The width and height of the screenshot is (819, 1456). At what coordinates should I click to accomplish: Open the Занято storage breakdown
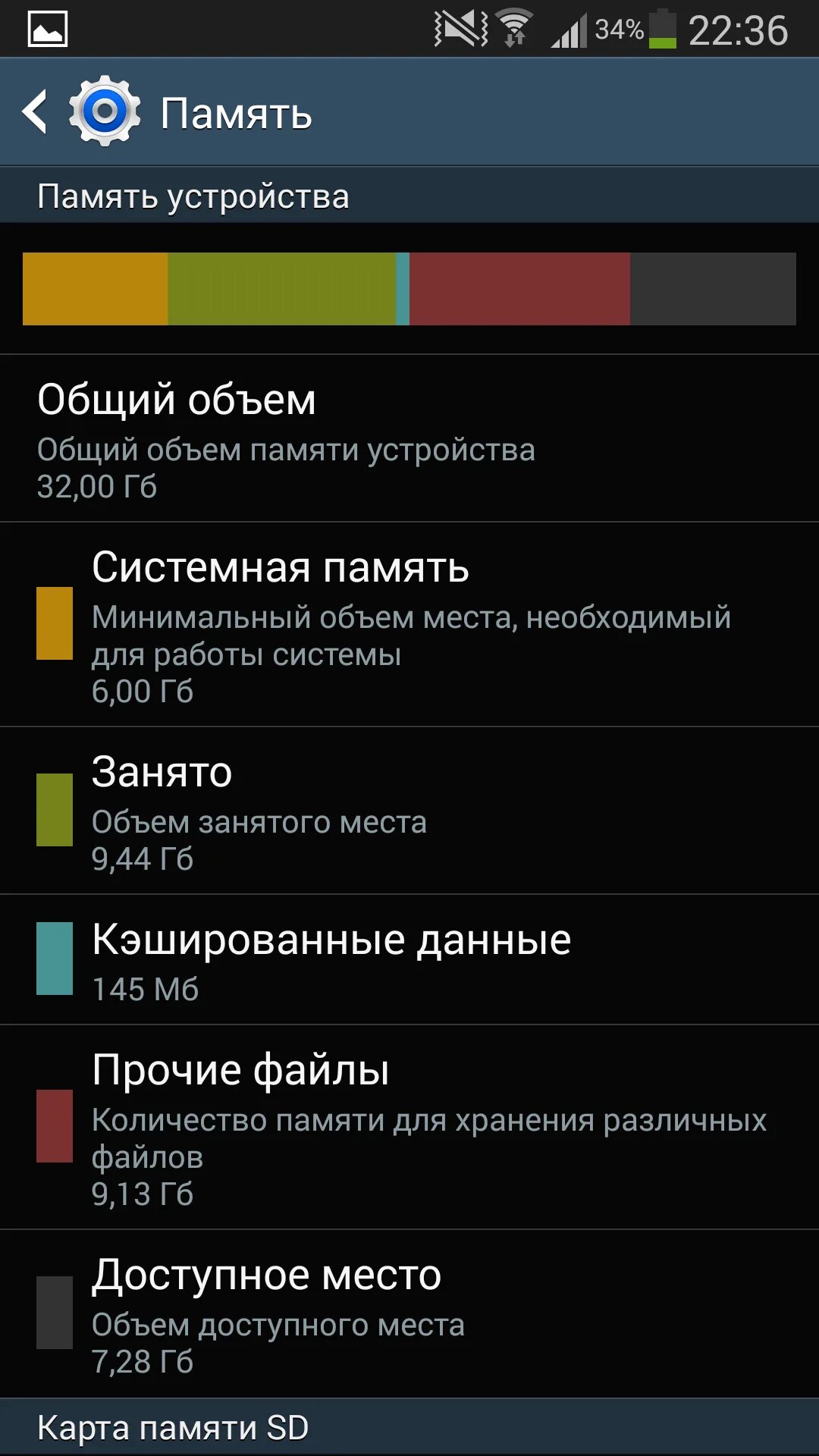coord(409,810)
